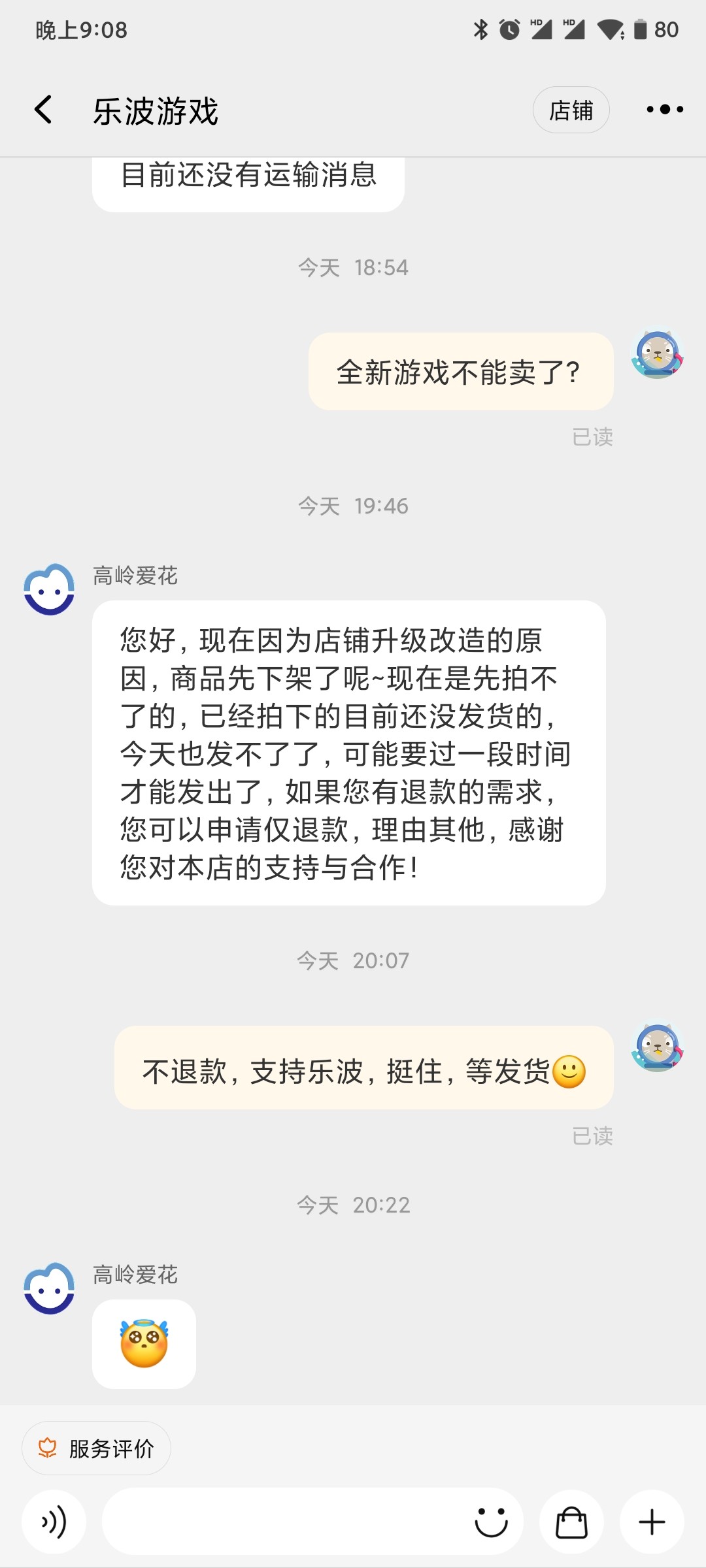
Task: View 高岭爱花's profile avatar at 19:46
Action: coord(49,589)
